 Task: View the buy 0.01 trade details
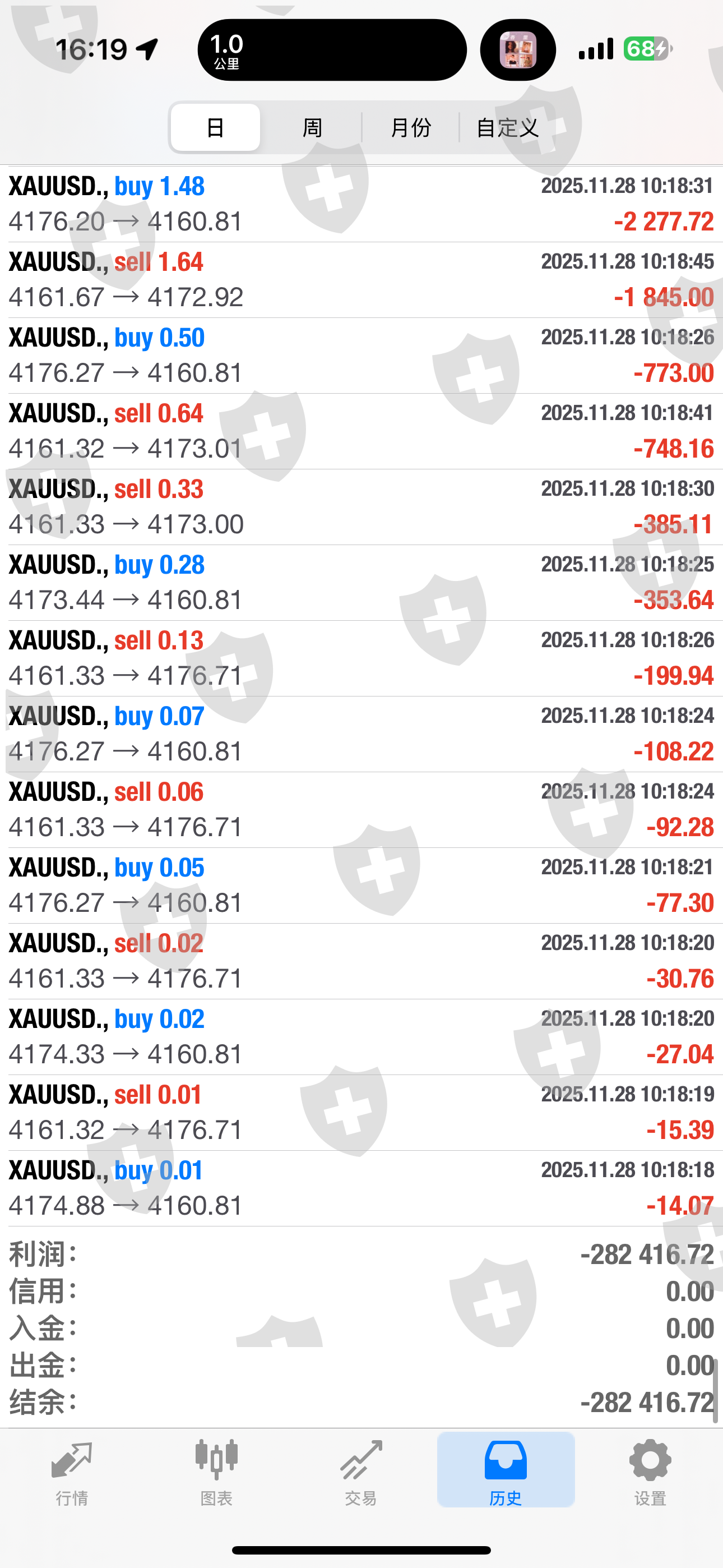(361, 1188)
